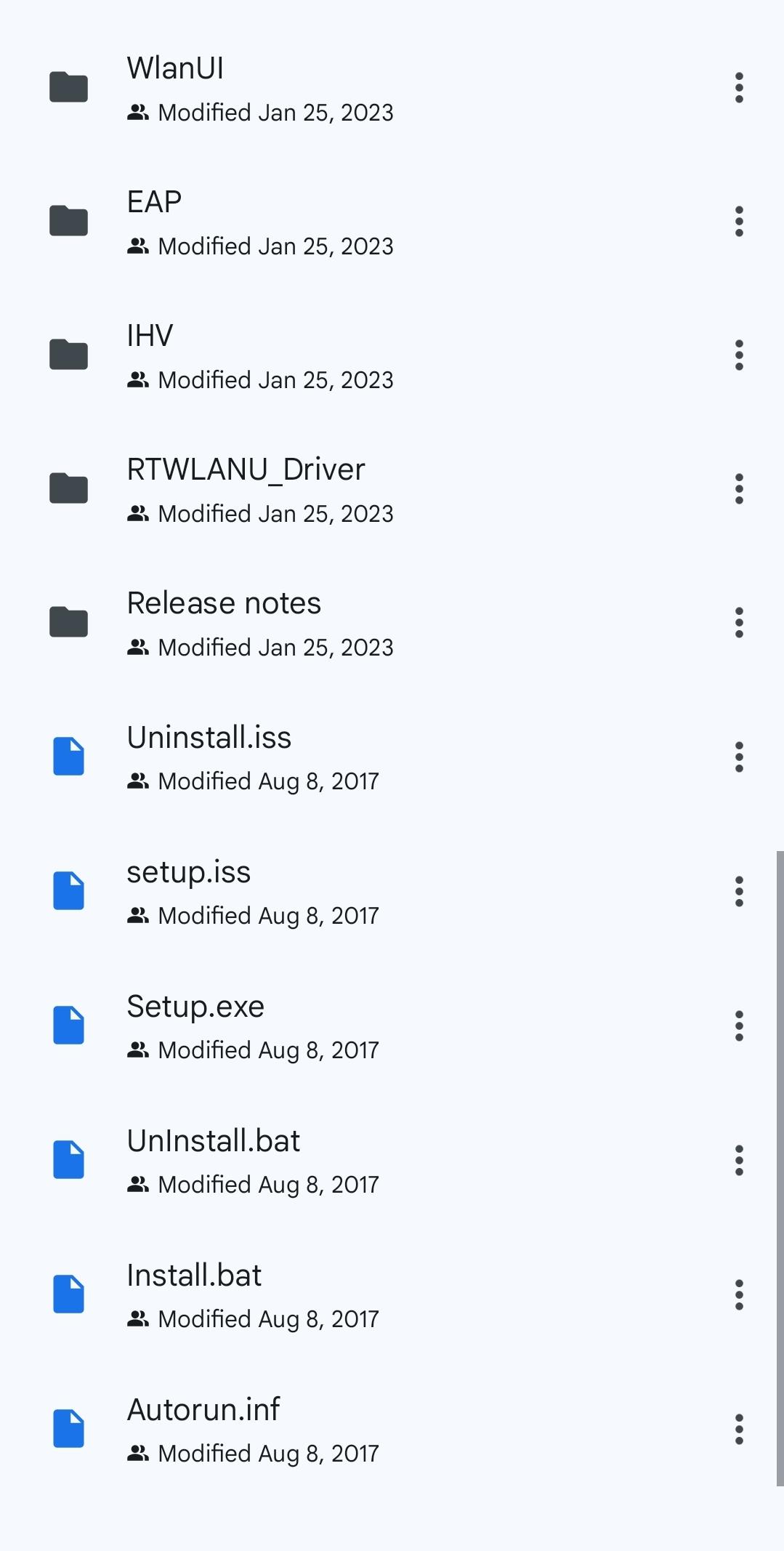Click the Uninstall.iss file icon
This screenshot has width=784, height=1551.
(x=68, y=756)
